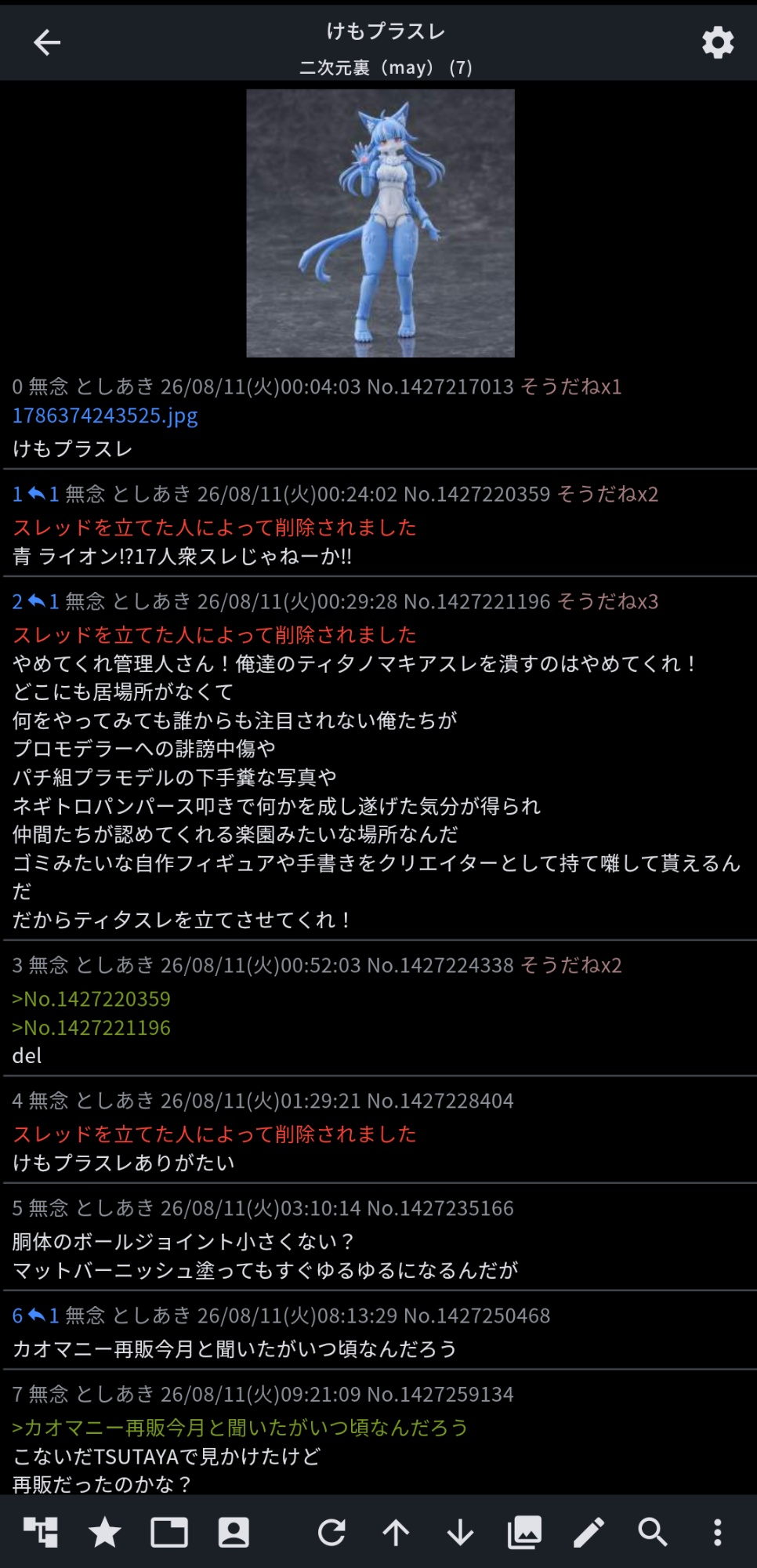Follow quote link >No.1427220359
Screen dimensions: 757x1568
pyautogui.click(x=91, y=999)
